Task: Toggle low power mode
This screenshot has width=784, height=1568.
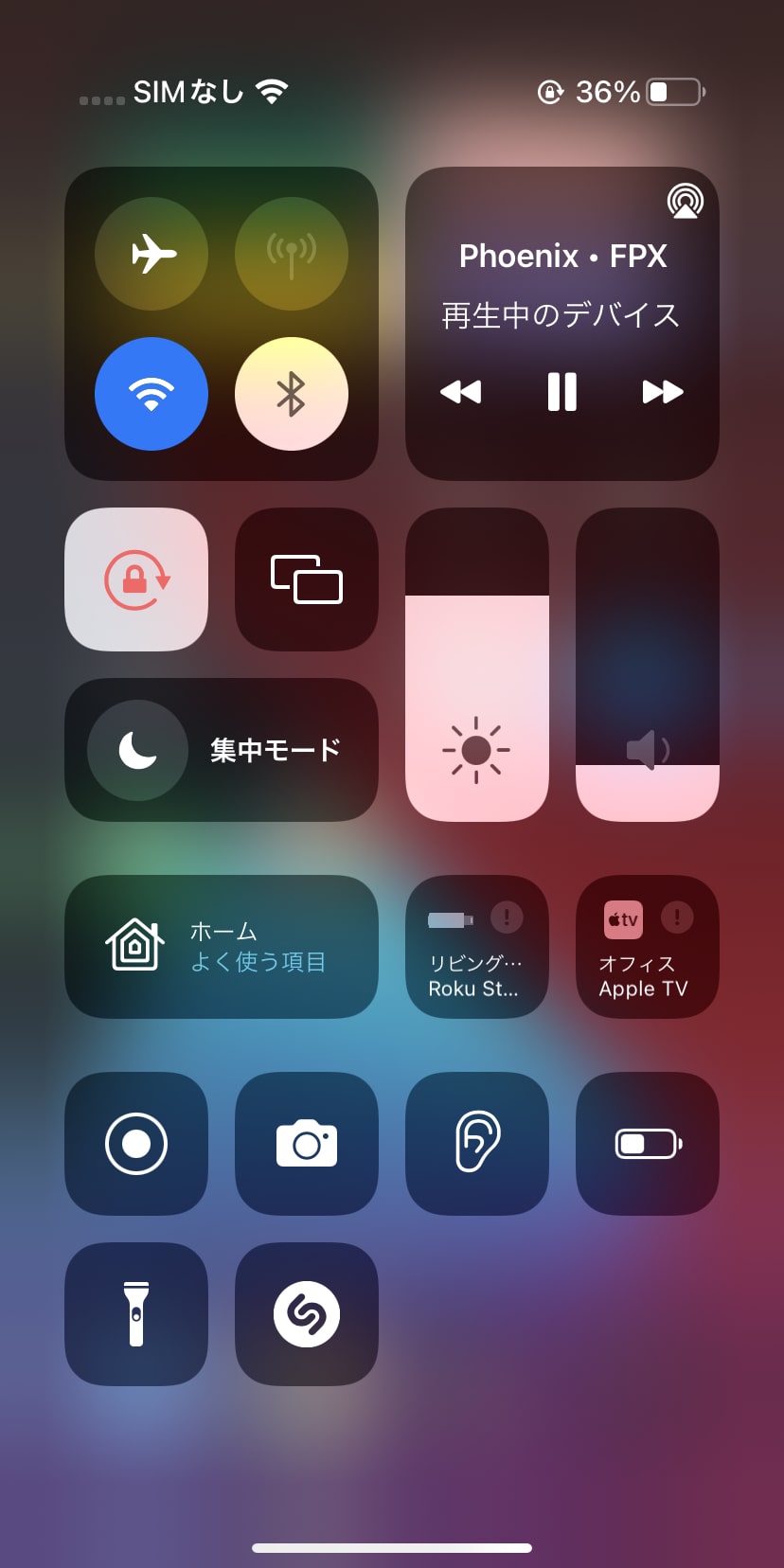Action: tap(648, 1144)
